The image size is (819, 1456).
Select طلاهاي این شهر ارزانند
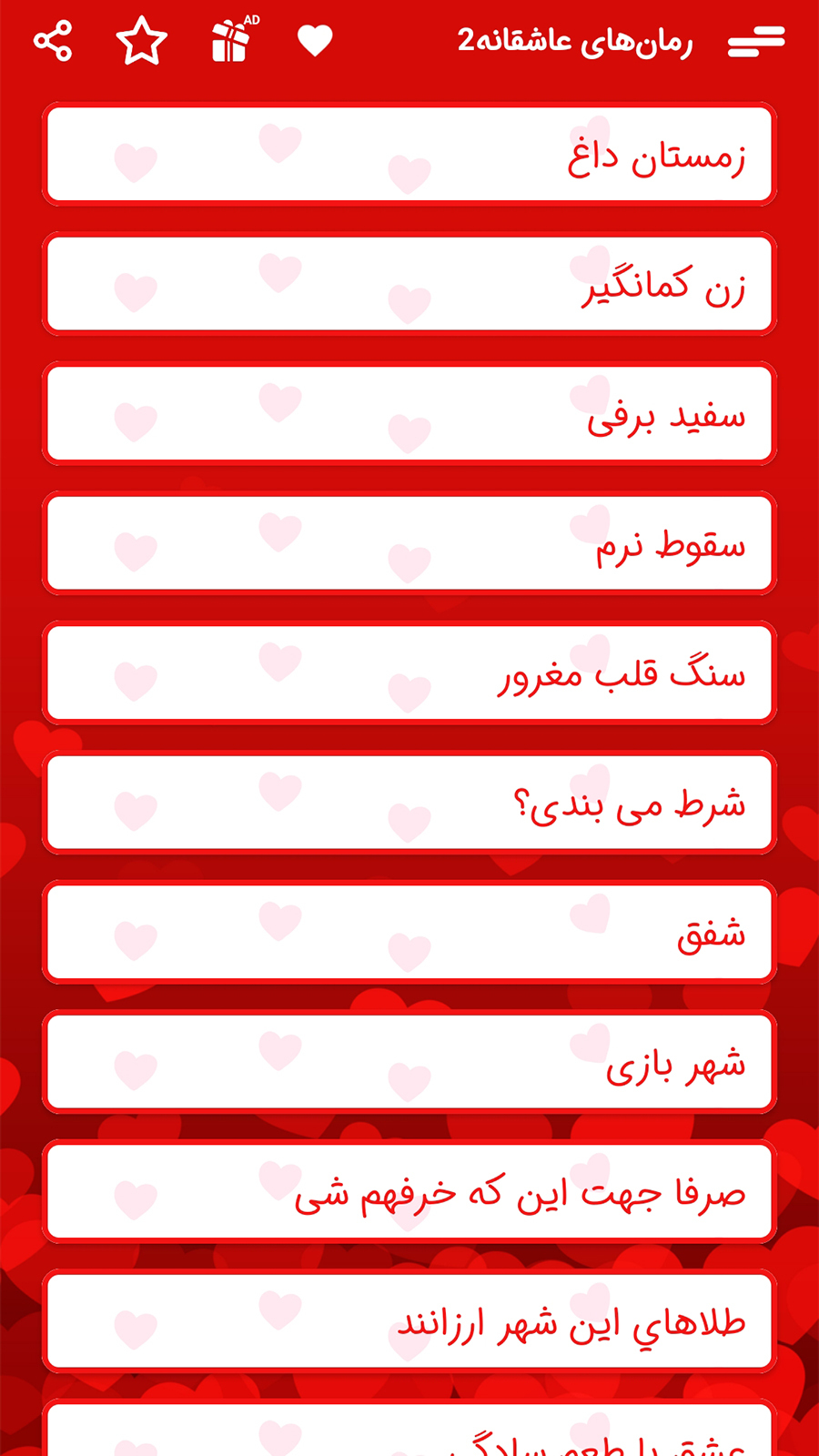point(409,1321)
